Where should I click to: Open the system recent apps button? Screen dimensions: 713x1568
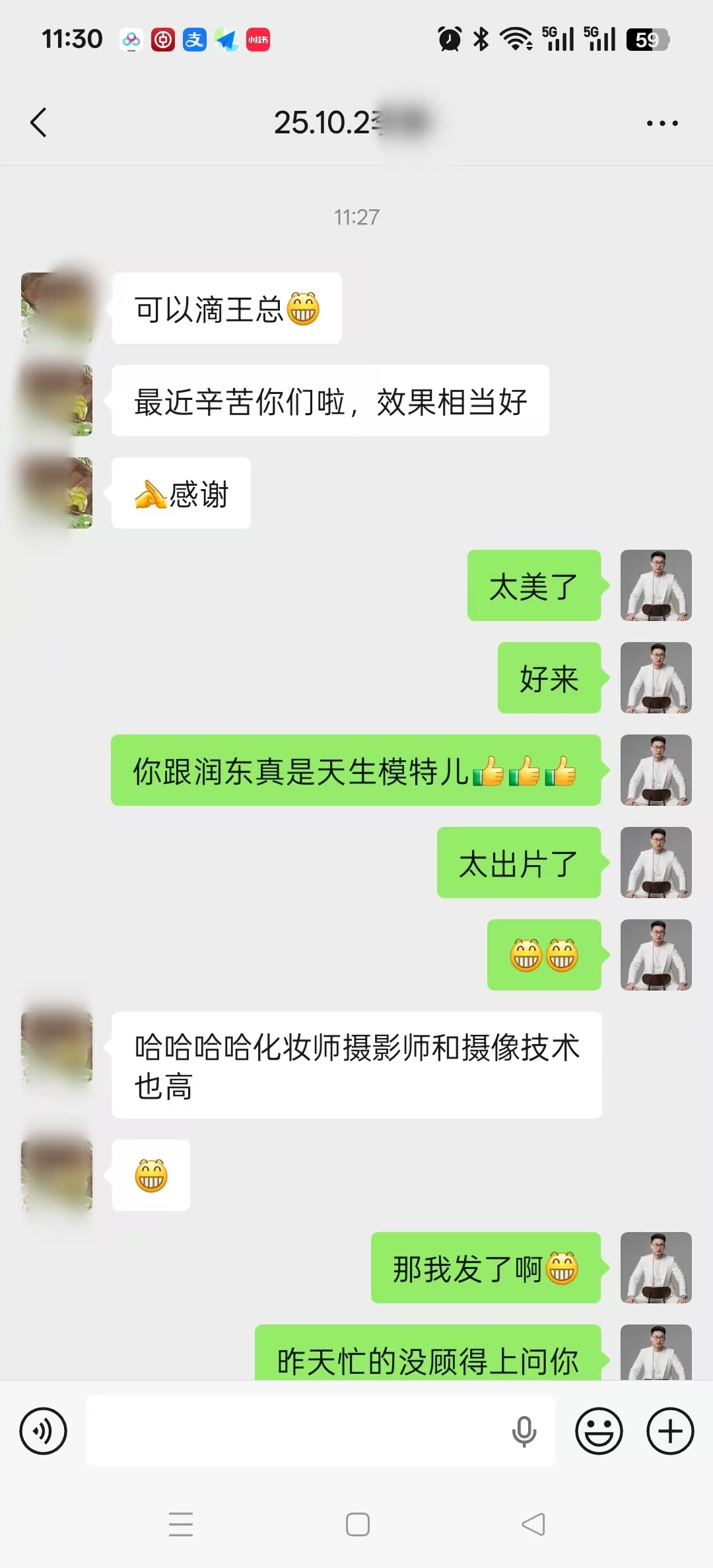[x=180, y=1524]
